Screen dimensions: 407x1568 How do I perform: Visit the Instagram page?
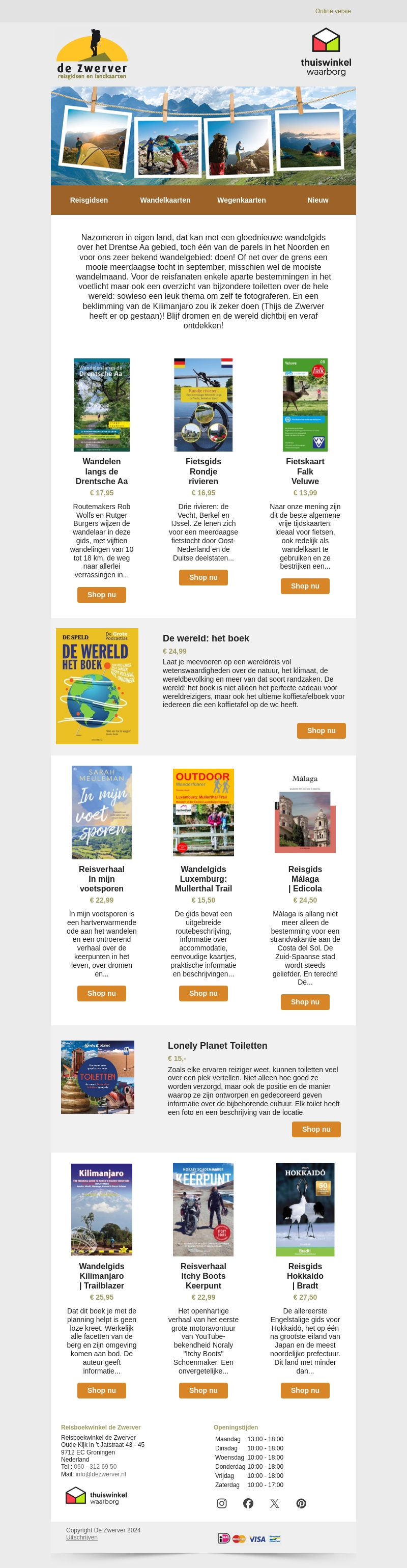coord(222,1503)
